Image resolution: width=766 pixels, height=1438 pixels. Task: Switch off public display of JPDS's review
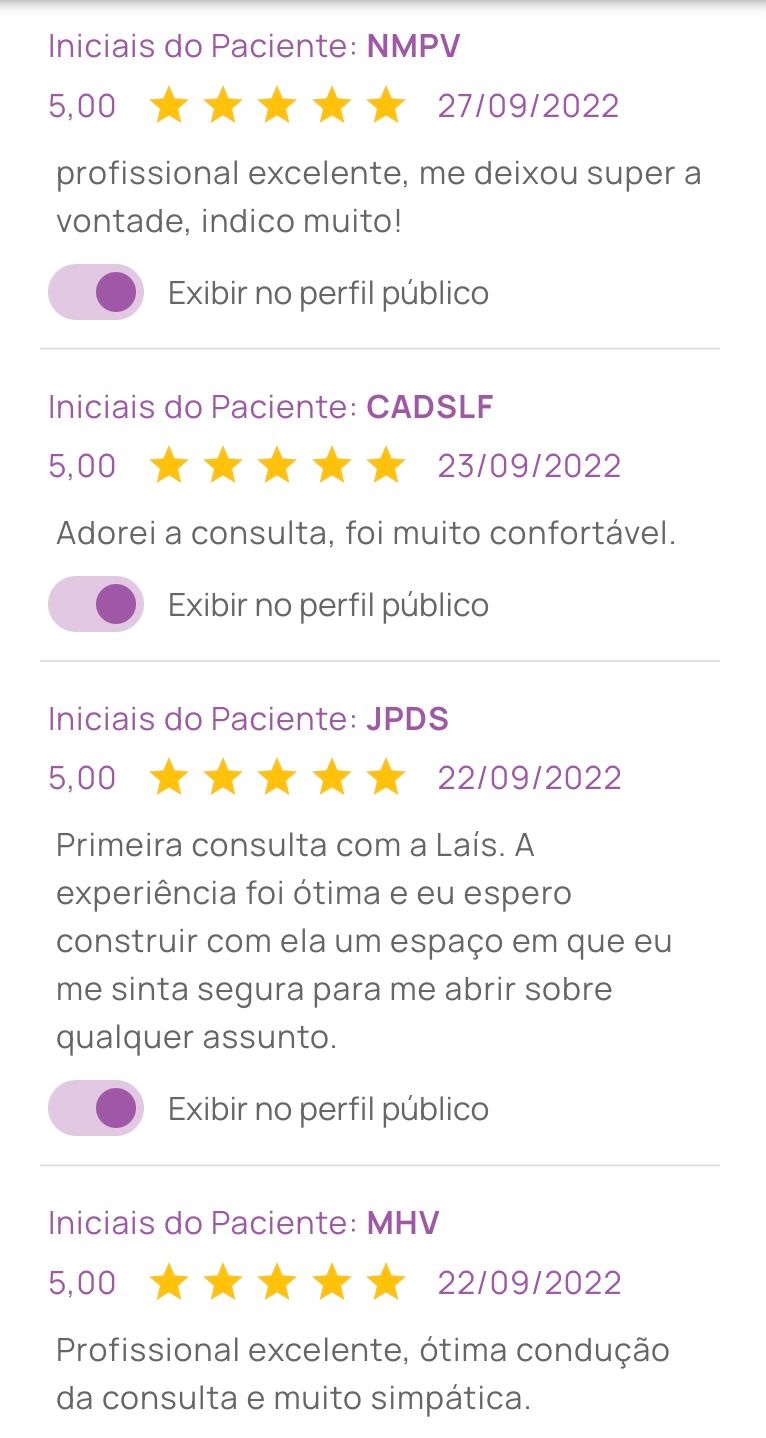96,1108
